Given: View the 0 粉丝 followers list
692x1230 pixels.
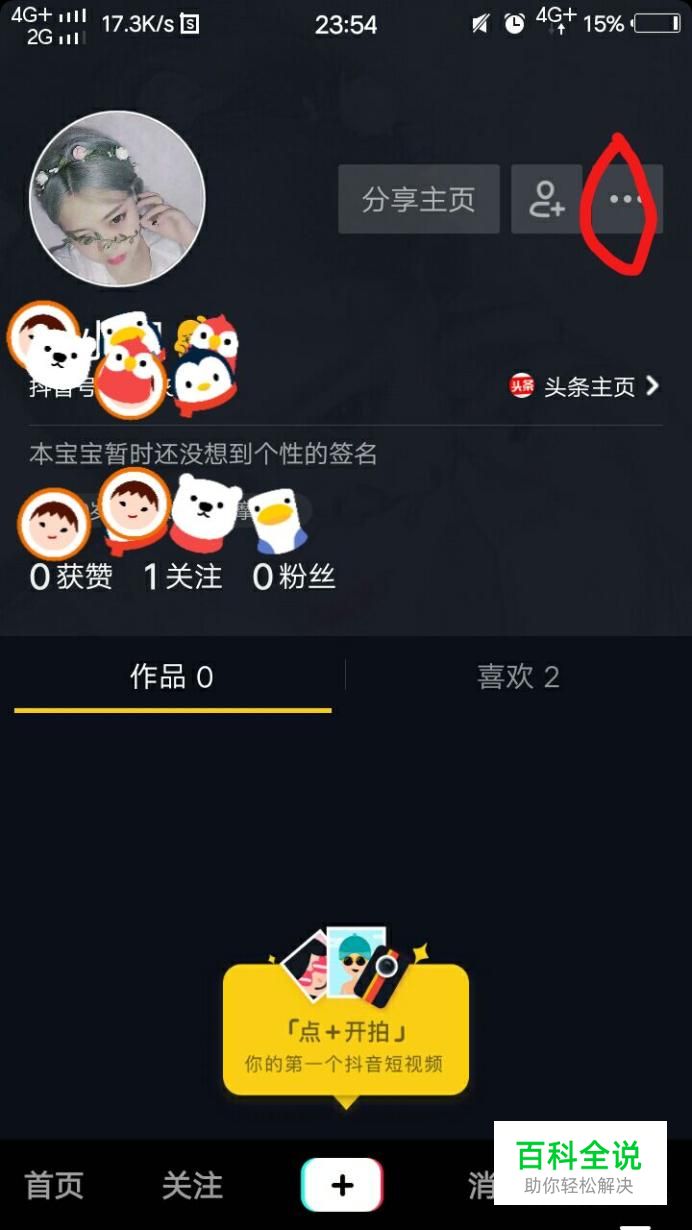Looking at the screenshot, I should click(x=293, y=576).
